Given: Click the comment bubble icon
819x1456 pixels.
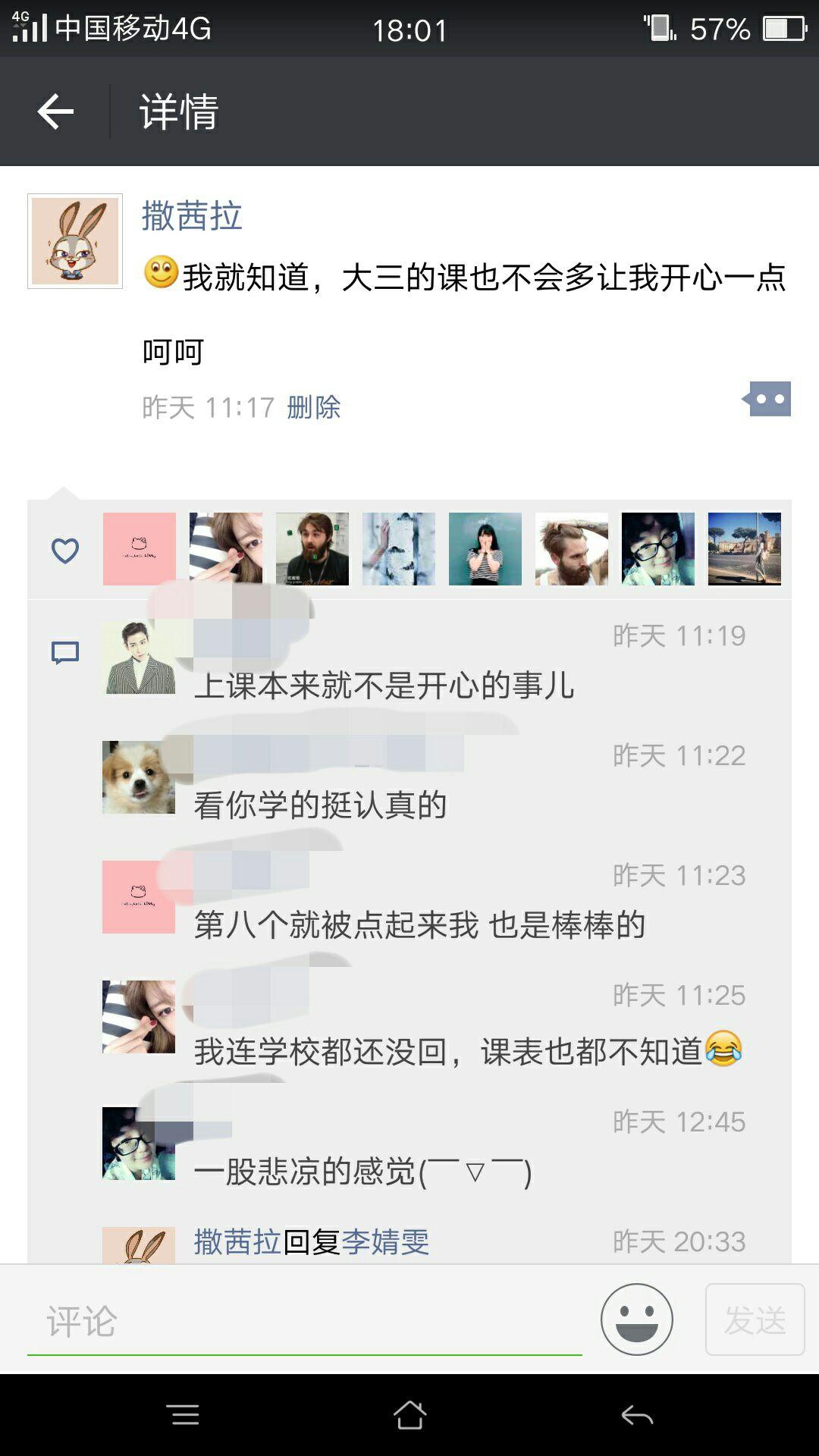Looking at the screenshot, I should coord(65,650).
